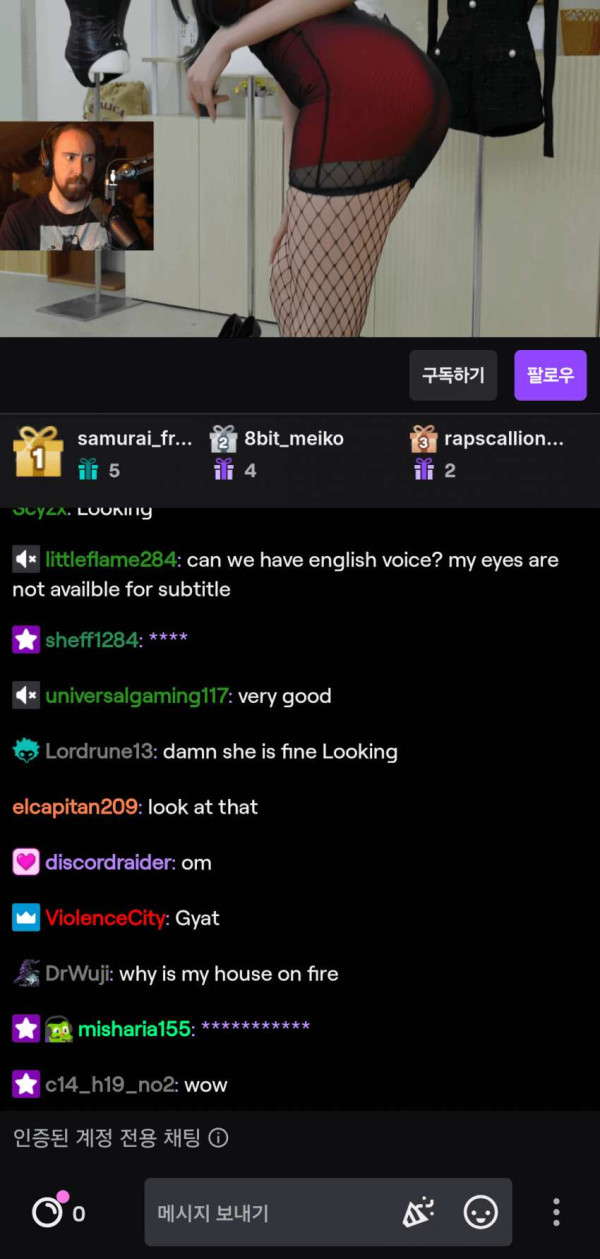Follow the channel with 팔로우
Image resolution: width=600 pixels, height=1259 pixels.
click(550, 376)
